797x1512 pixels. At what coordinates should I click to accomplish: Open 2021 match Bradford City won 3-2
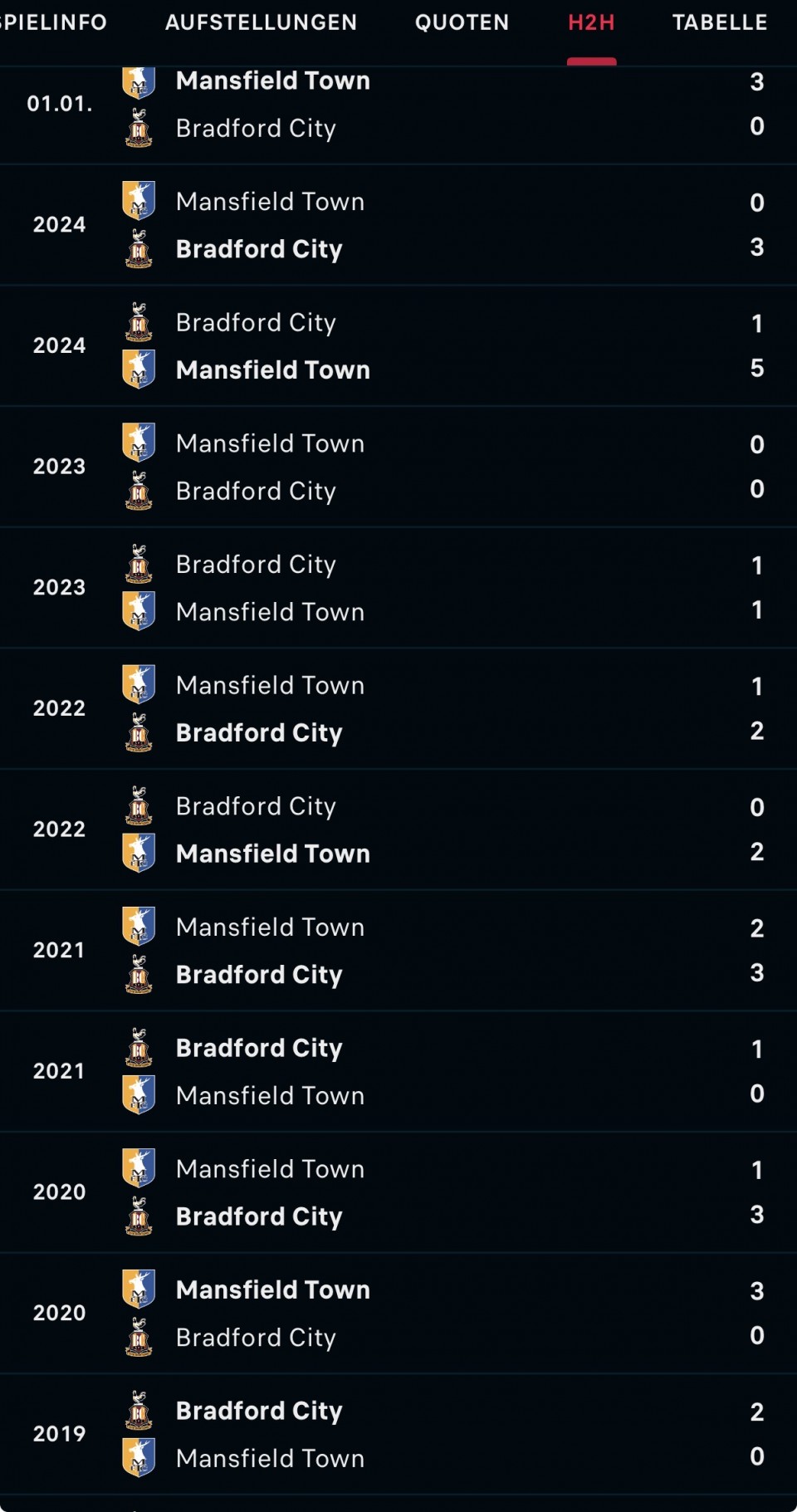click(x=398, y=950)
